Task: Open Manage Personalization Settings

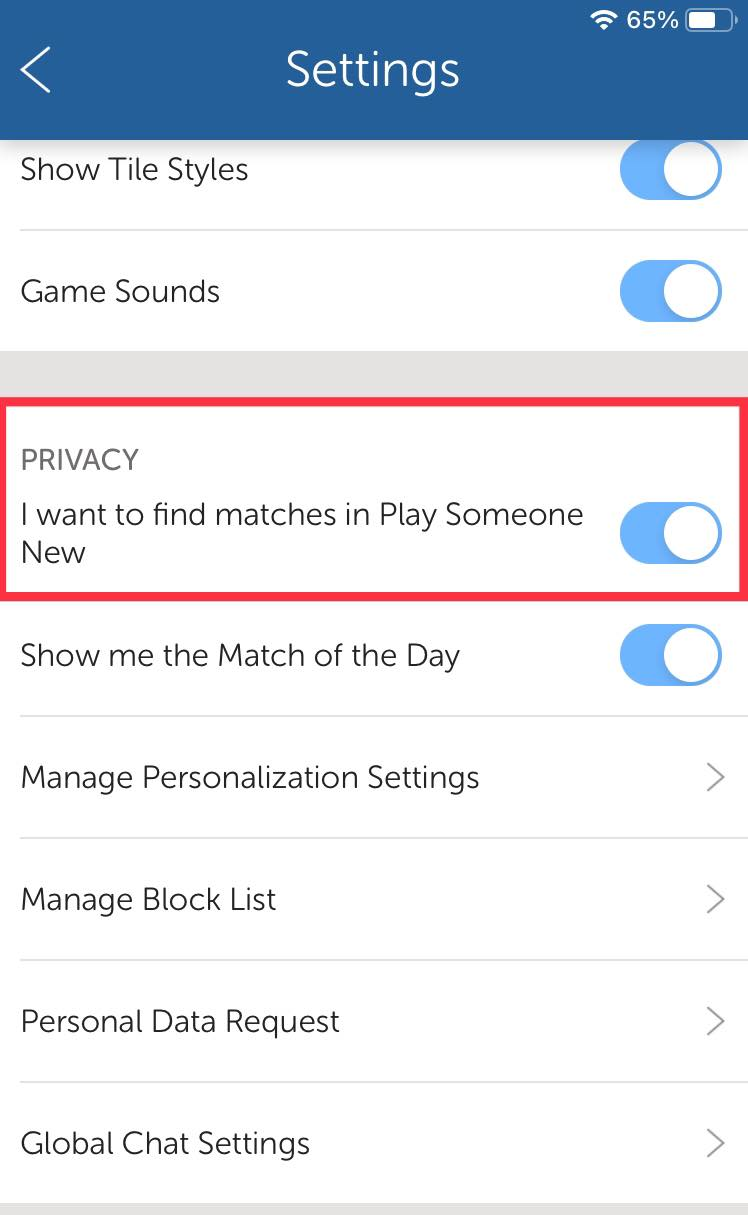Action: point(374,777)
